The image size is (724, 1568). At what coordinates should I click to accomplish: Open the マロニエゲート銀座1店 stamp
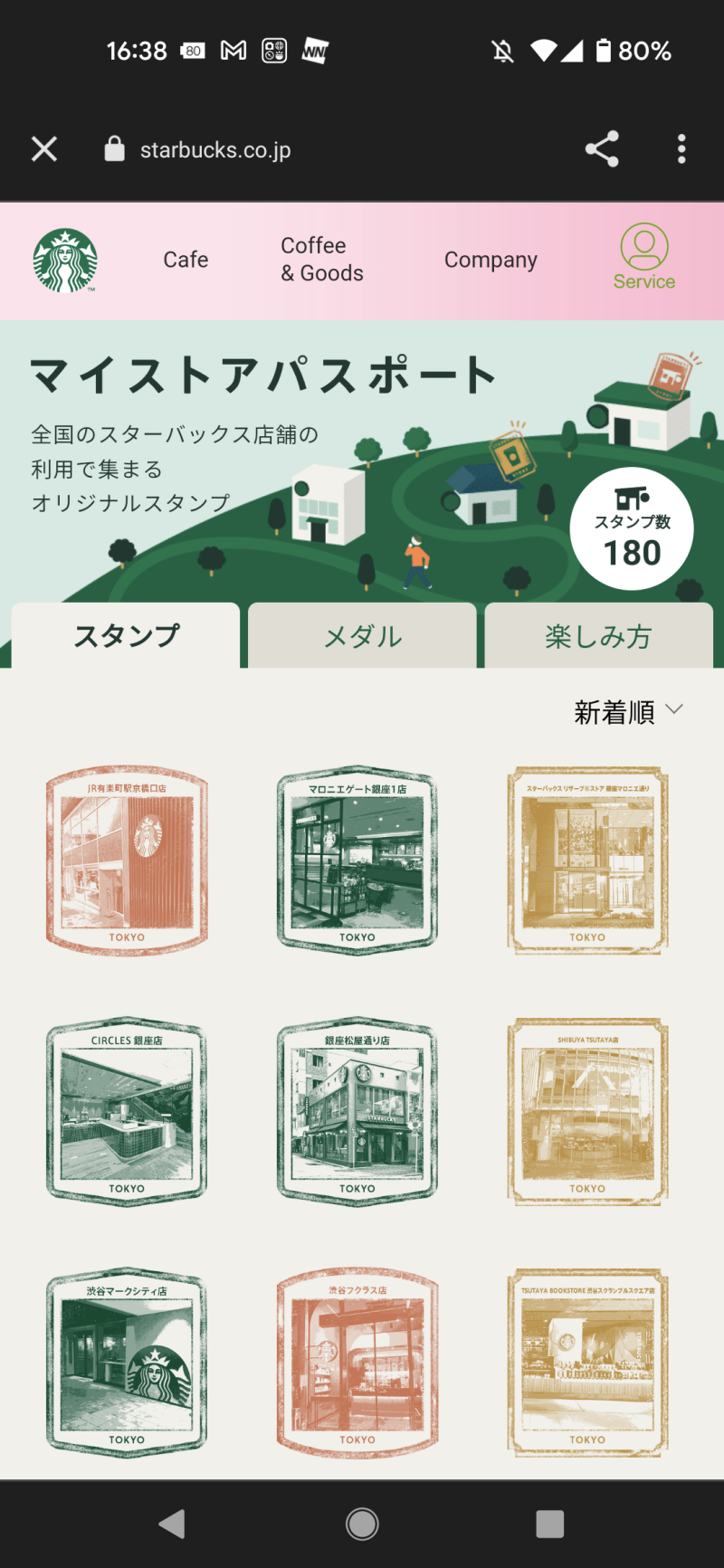tap(357, 860)
